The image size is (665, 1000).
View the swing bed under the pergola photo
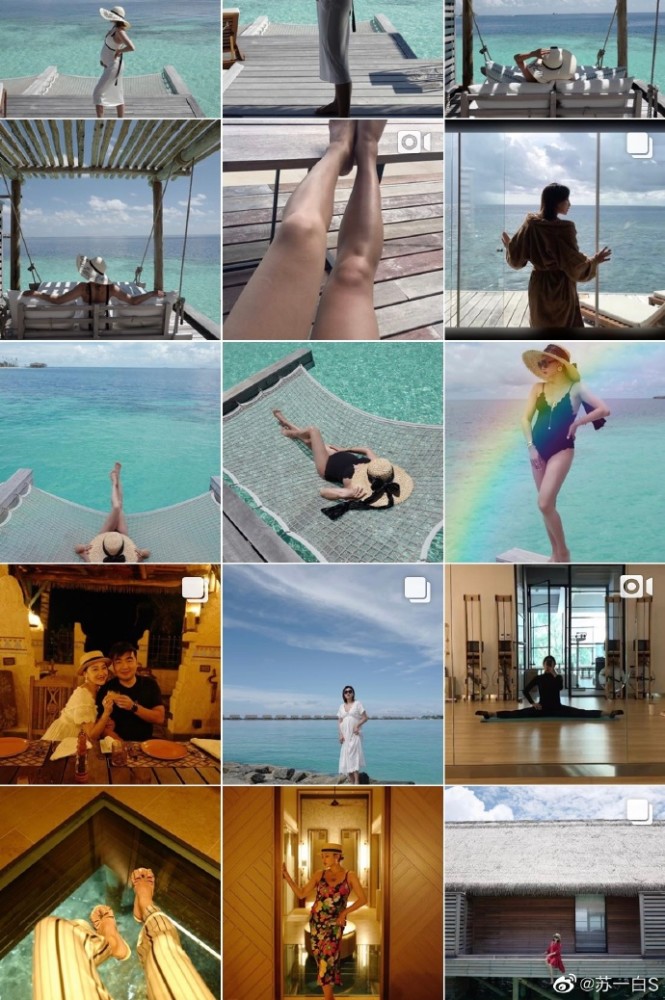click(110, 230)
